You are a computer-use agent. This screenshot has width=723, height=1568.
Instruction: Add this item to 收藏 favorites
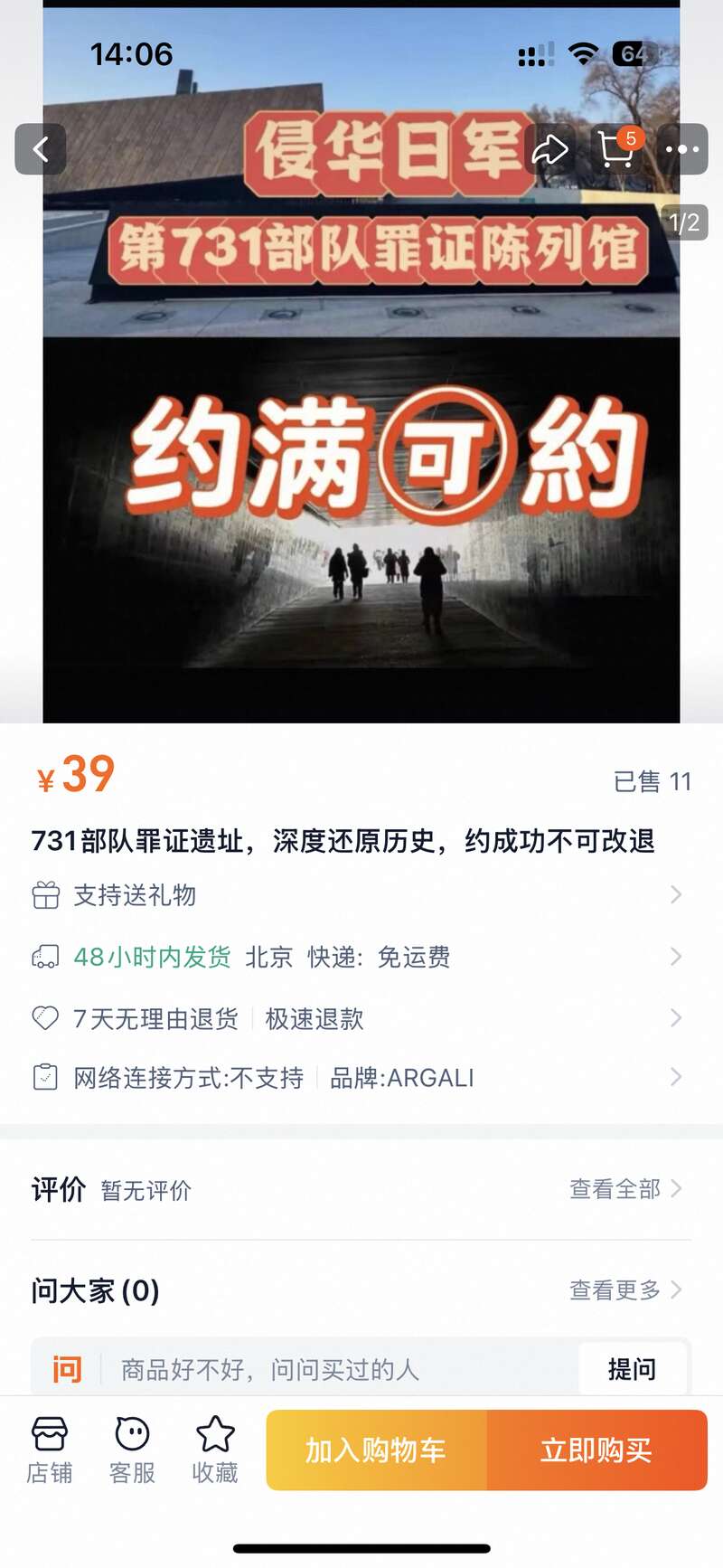tap(215, 1450)
